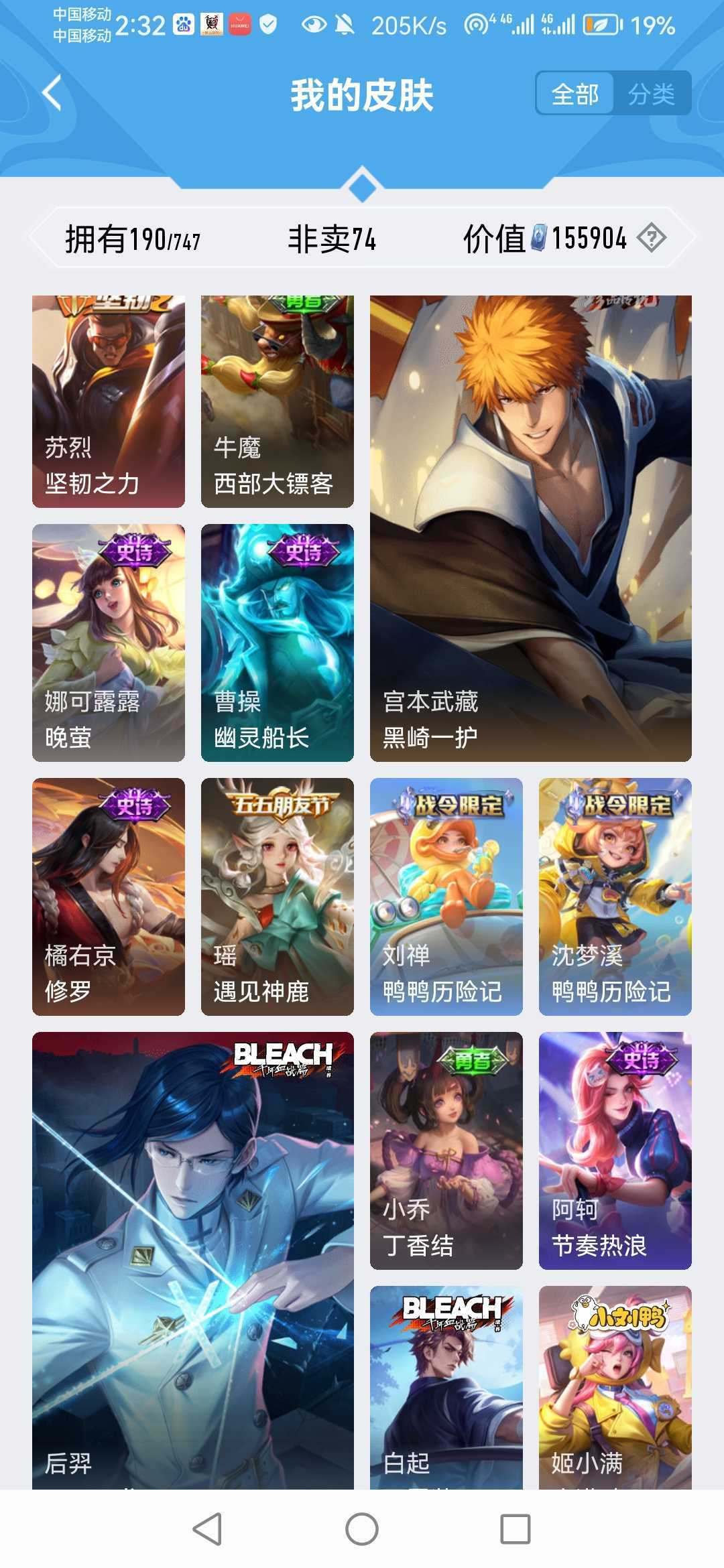Select 沈梦溪 鸭鸭历险记 skin card

(x=615, y=897)
